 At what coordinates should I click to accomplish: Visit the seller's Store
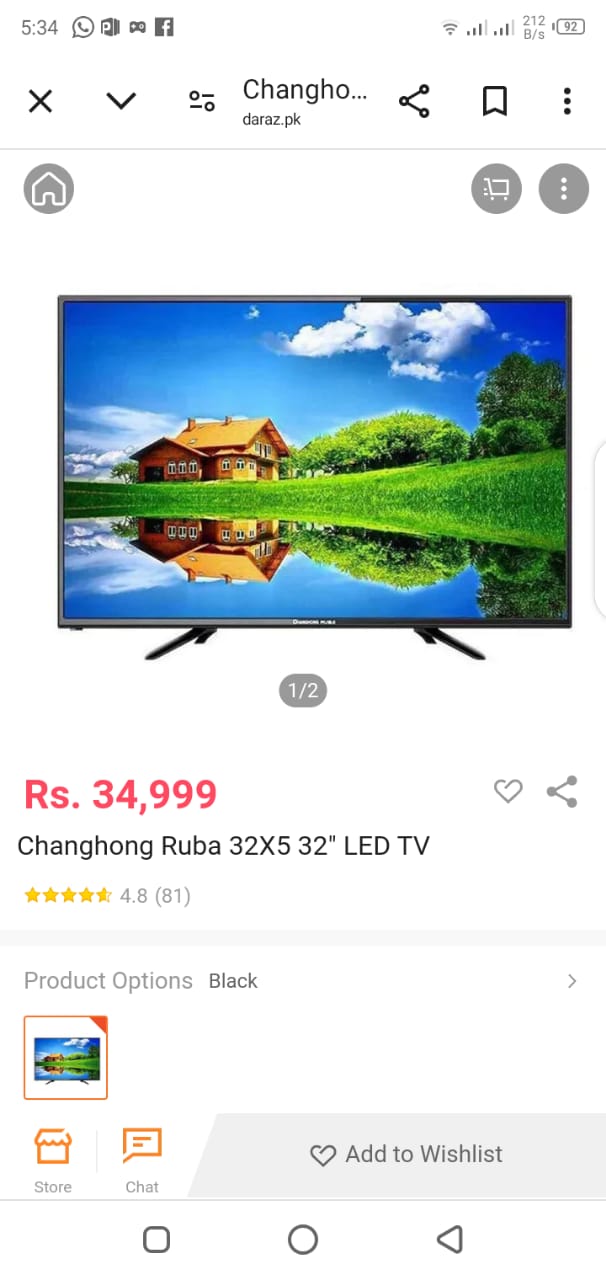[53, 1161]
